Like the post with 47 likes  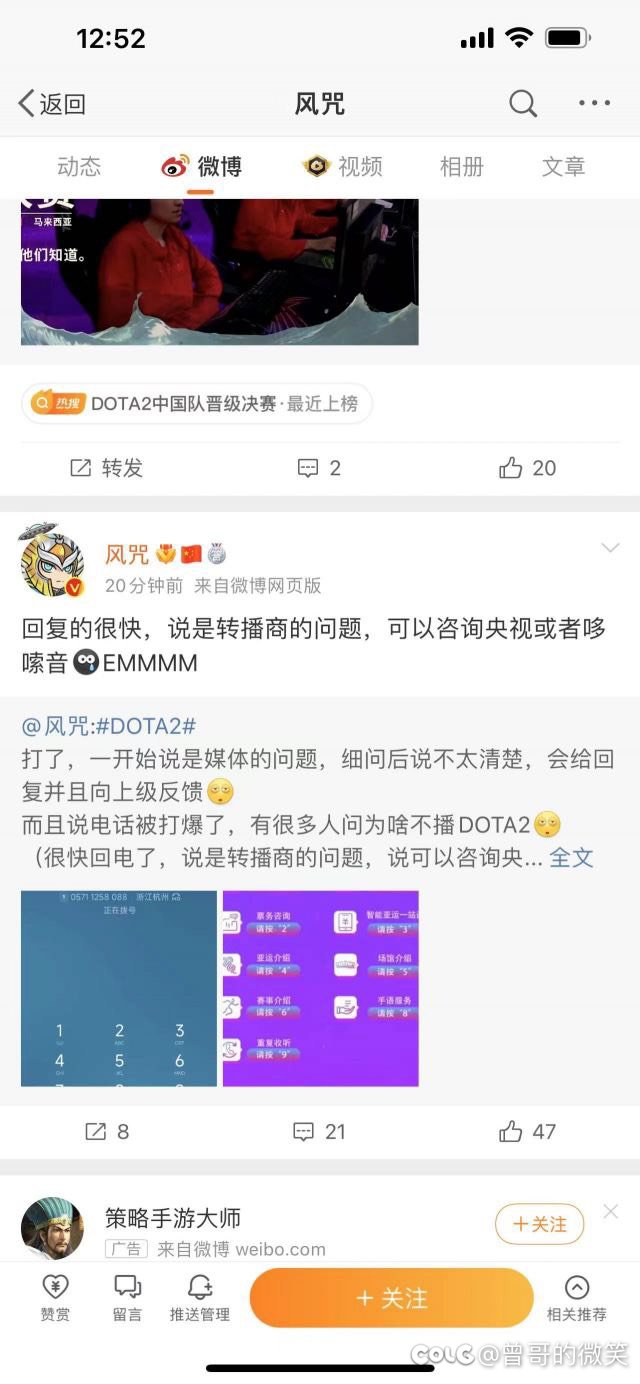[527, 1132]
